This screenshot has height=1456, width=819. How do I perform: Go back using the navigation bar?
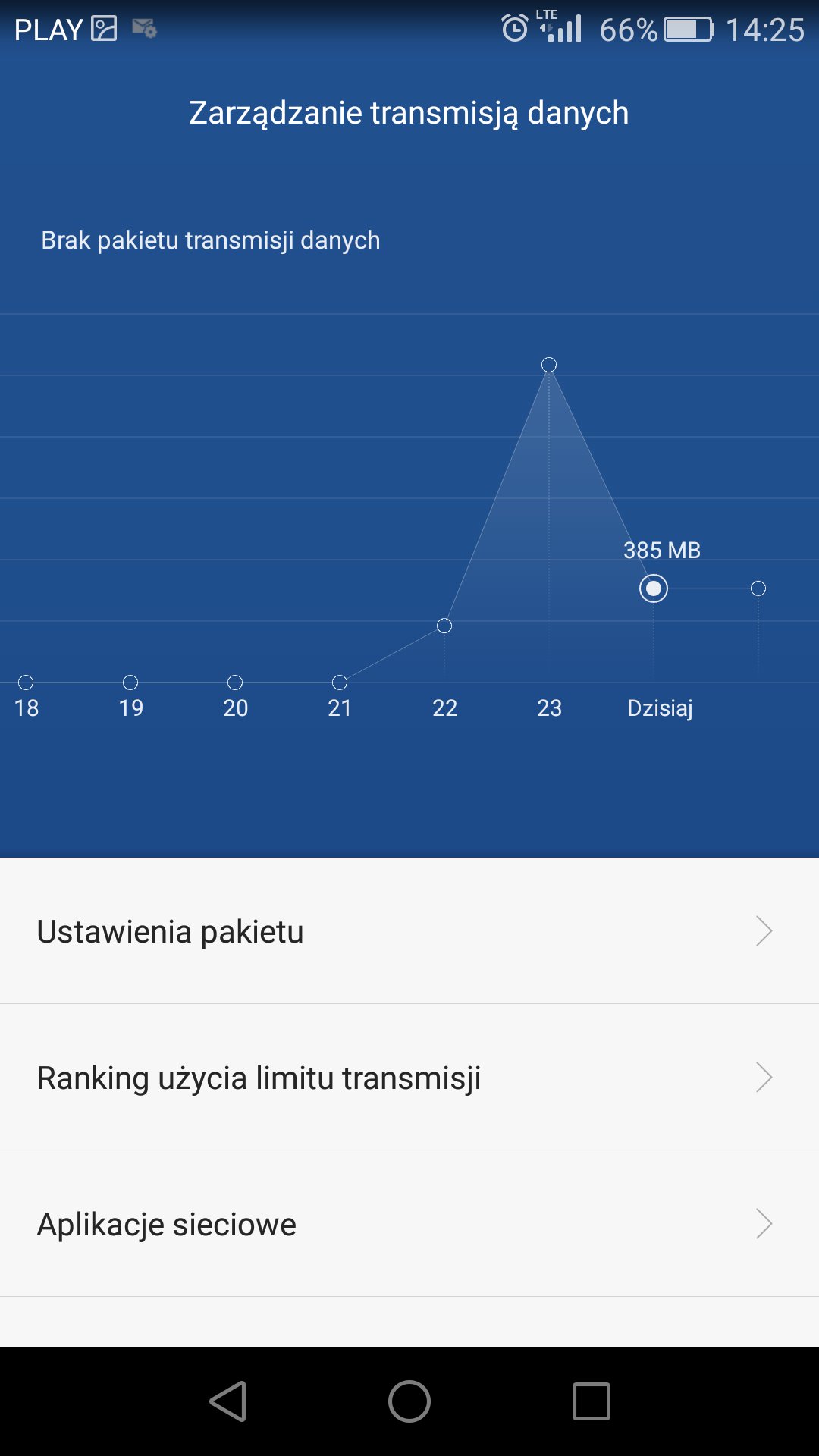click(x=228, y=1401)
